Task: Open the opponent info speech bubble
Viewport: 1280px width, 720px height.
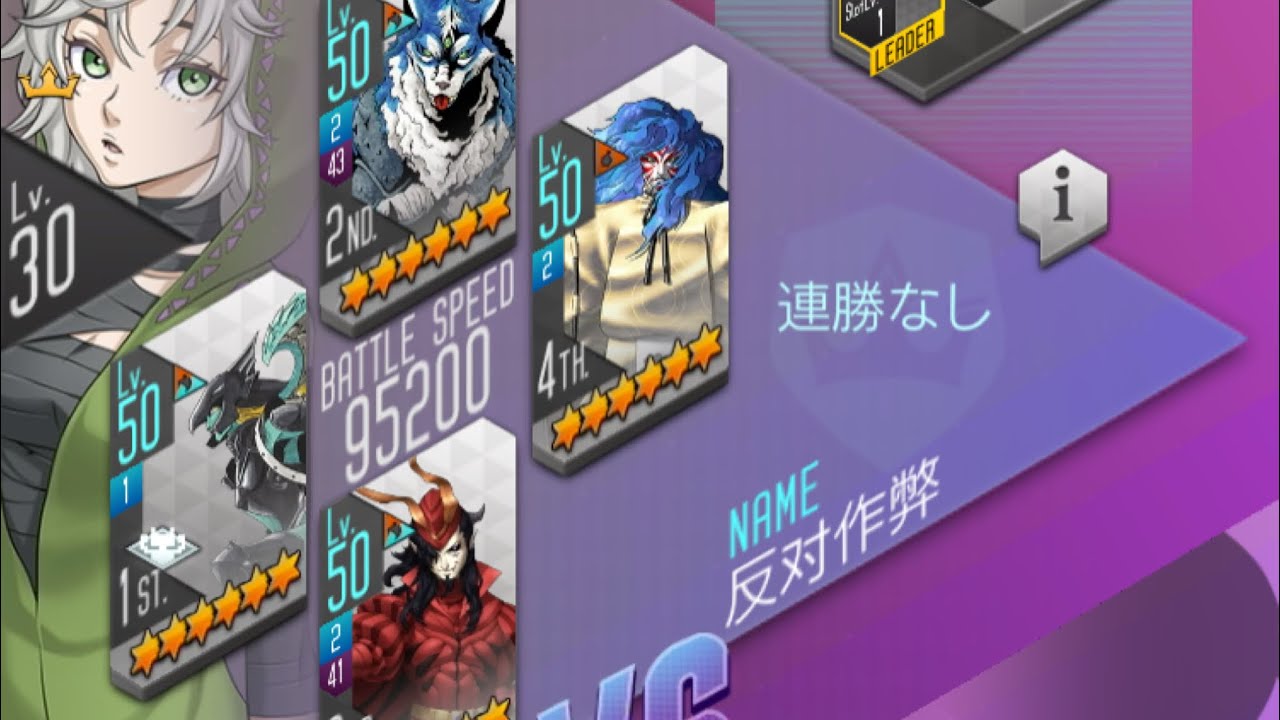Action: tap(1062, 206)
